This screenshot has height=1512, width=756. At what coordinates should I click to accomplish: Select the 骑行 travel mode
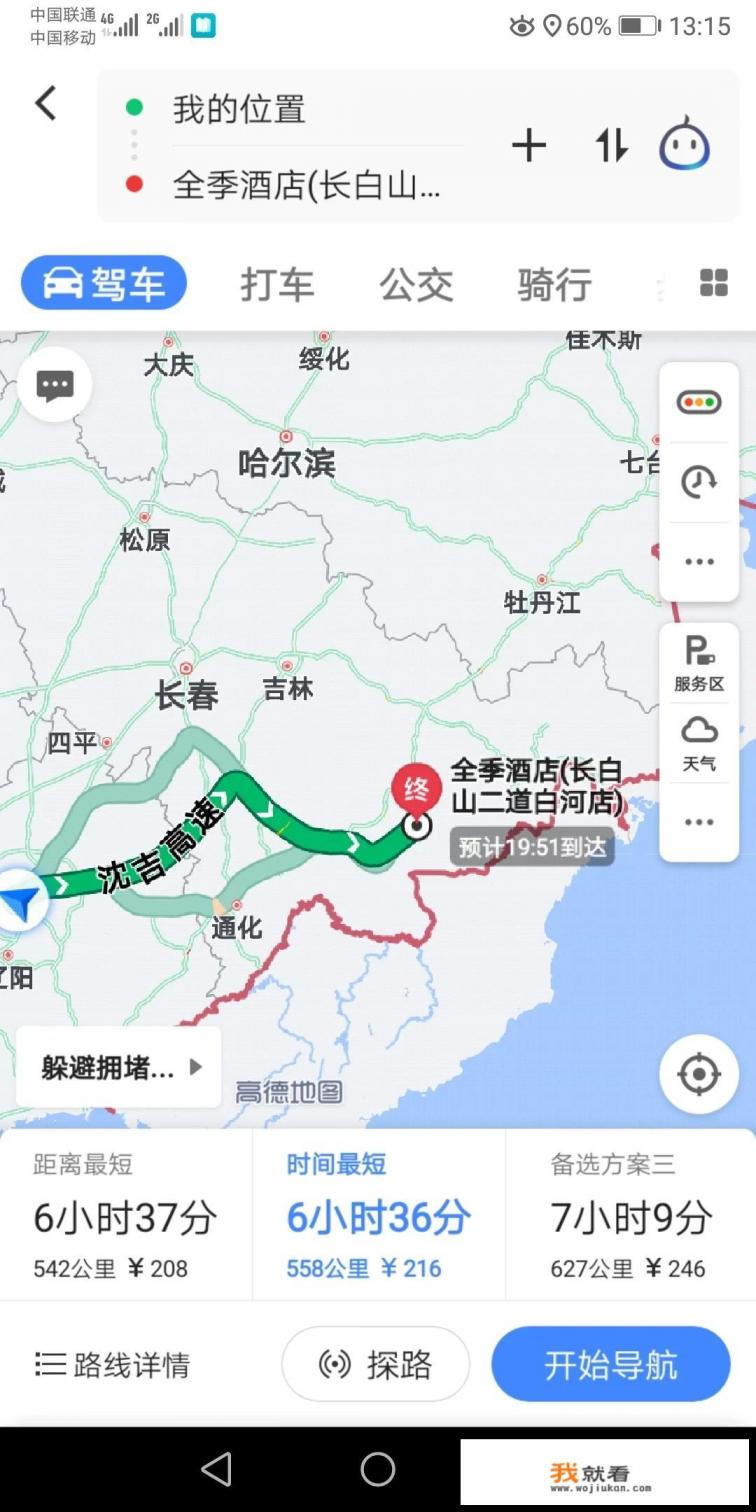point(554,285)
